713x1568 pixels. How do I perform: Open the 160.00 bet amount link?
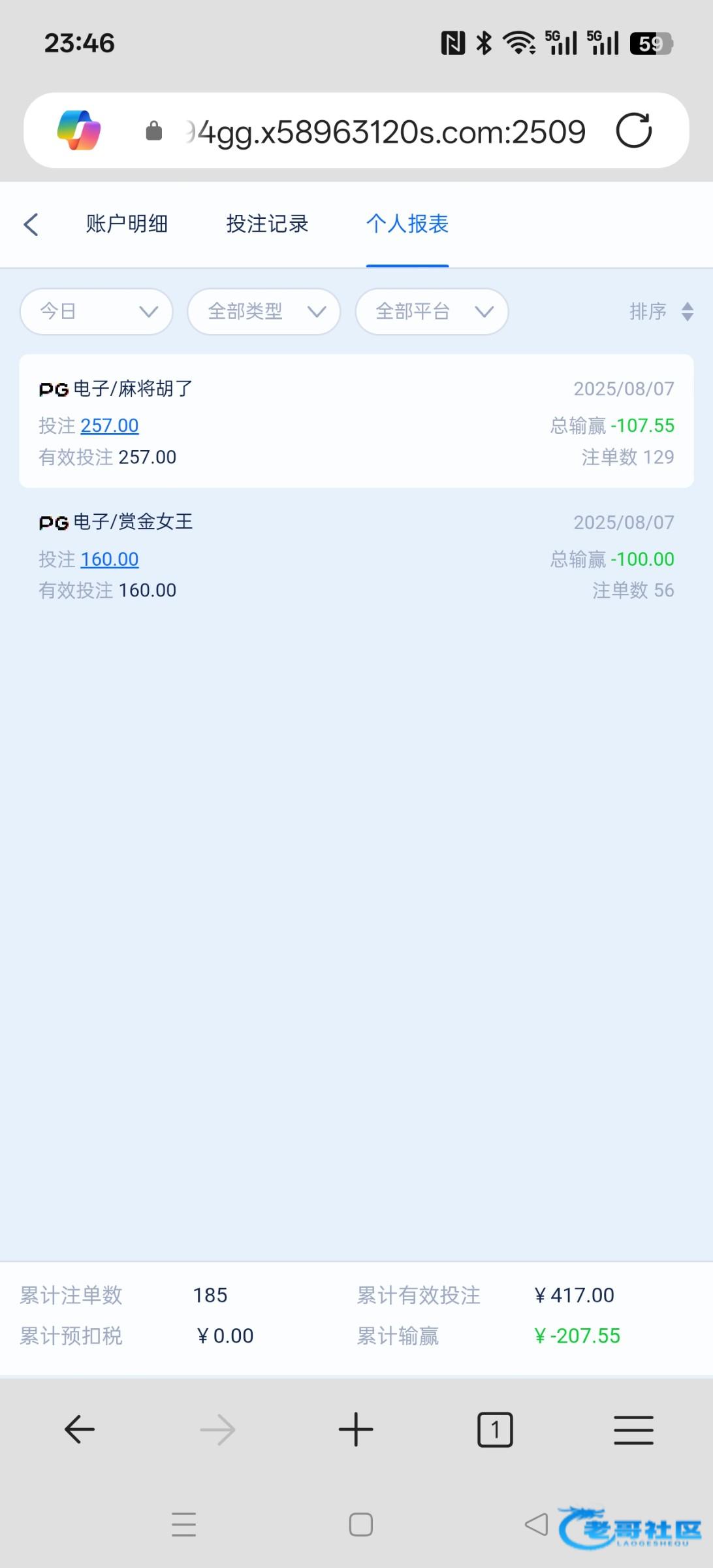coord(110,559)
